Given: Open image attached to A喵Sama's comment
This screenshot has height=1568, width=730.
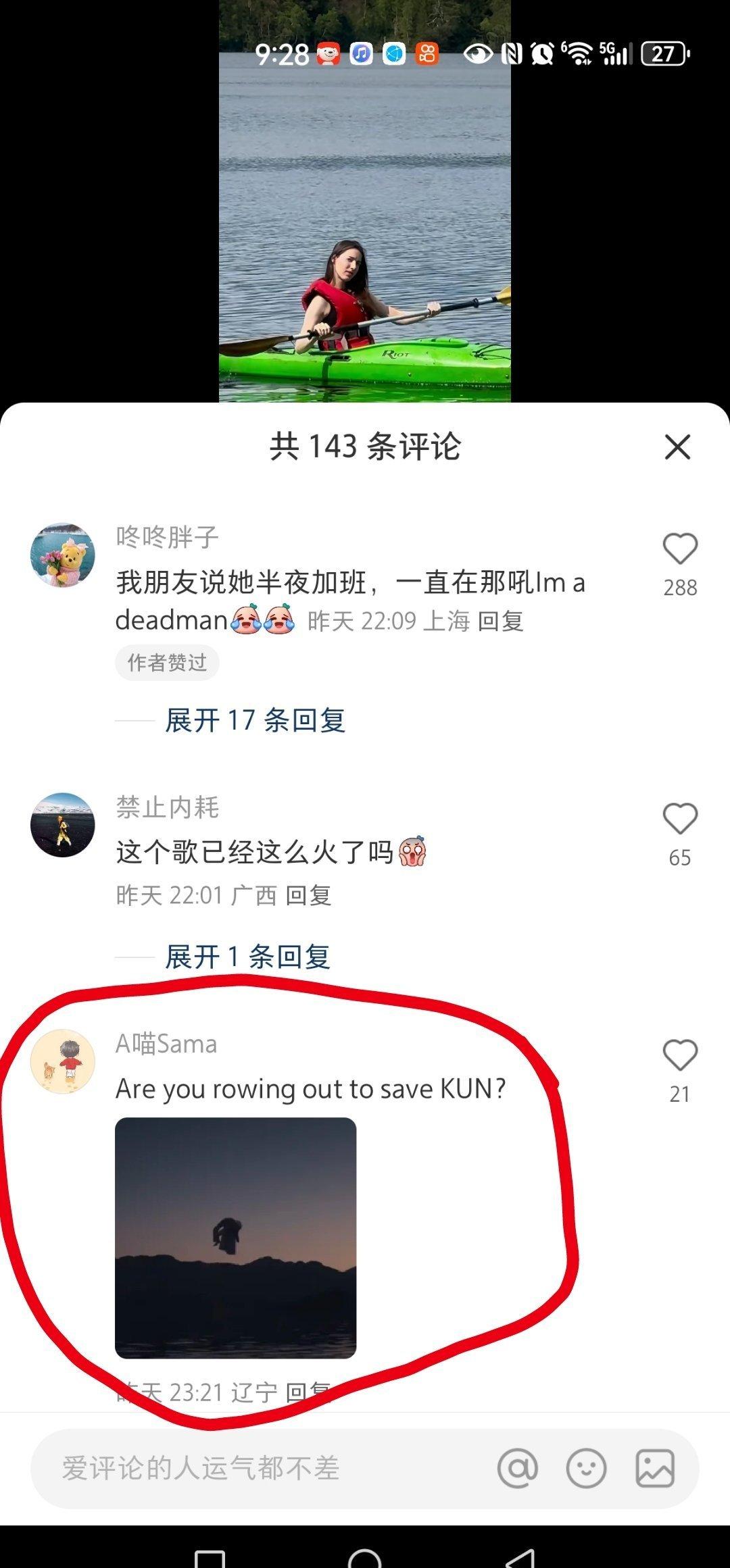Looking at the screenshot, I should pos(236,1238).
